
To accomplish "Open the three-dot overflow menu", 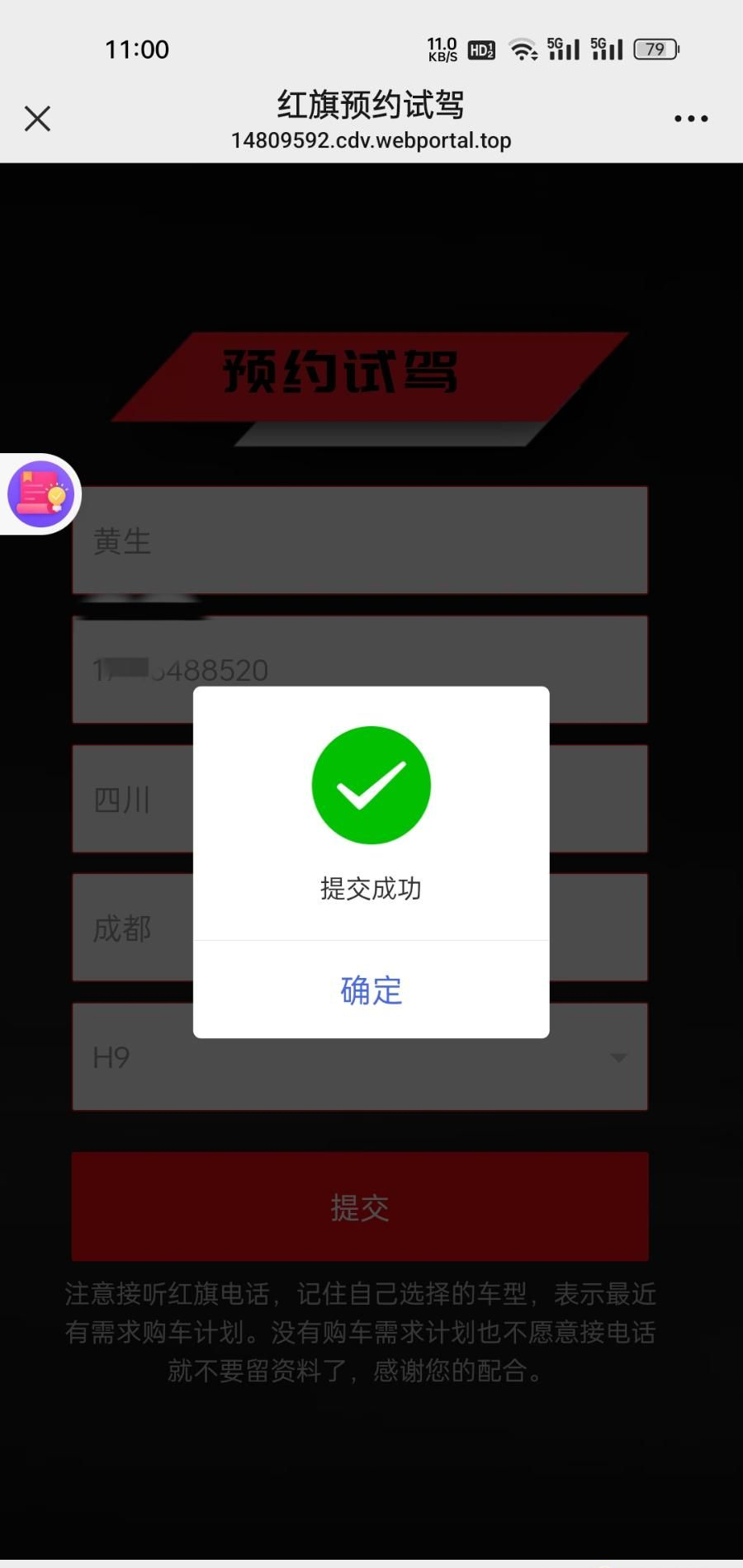I will tap(690, 119).
